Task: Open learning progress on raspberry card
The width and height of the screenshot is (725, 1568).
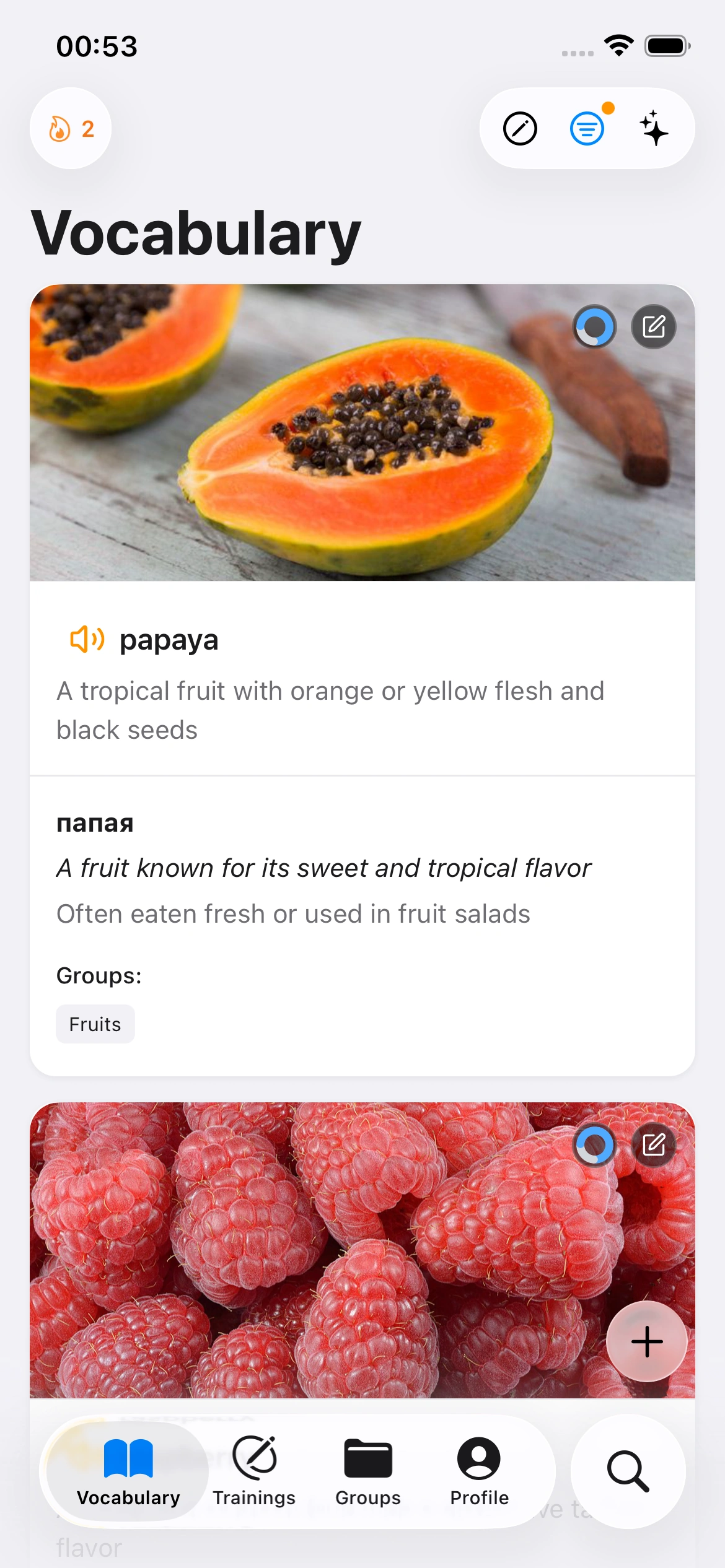Action: click(x=595, y=1144)
